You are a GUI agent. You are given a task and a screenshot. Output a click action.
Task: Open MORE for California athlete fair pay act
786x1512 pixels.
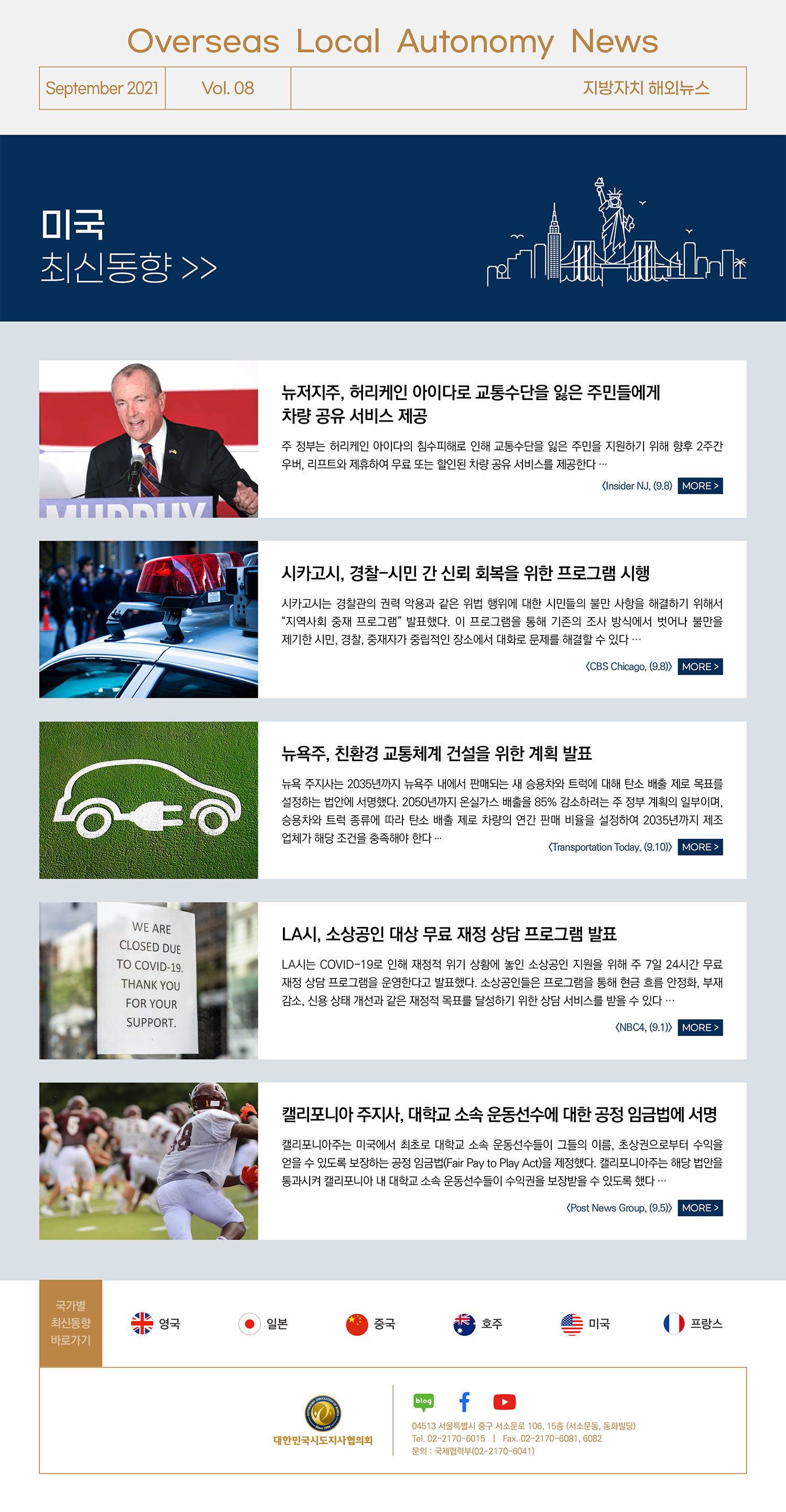[700, 1208]
